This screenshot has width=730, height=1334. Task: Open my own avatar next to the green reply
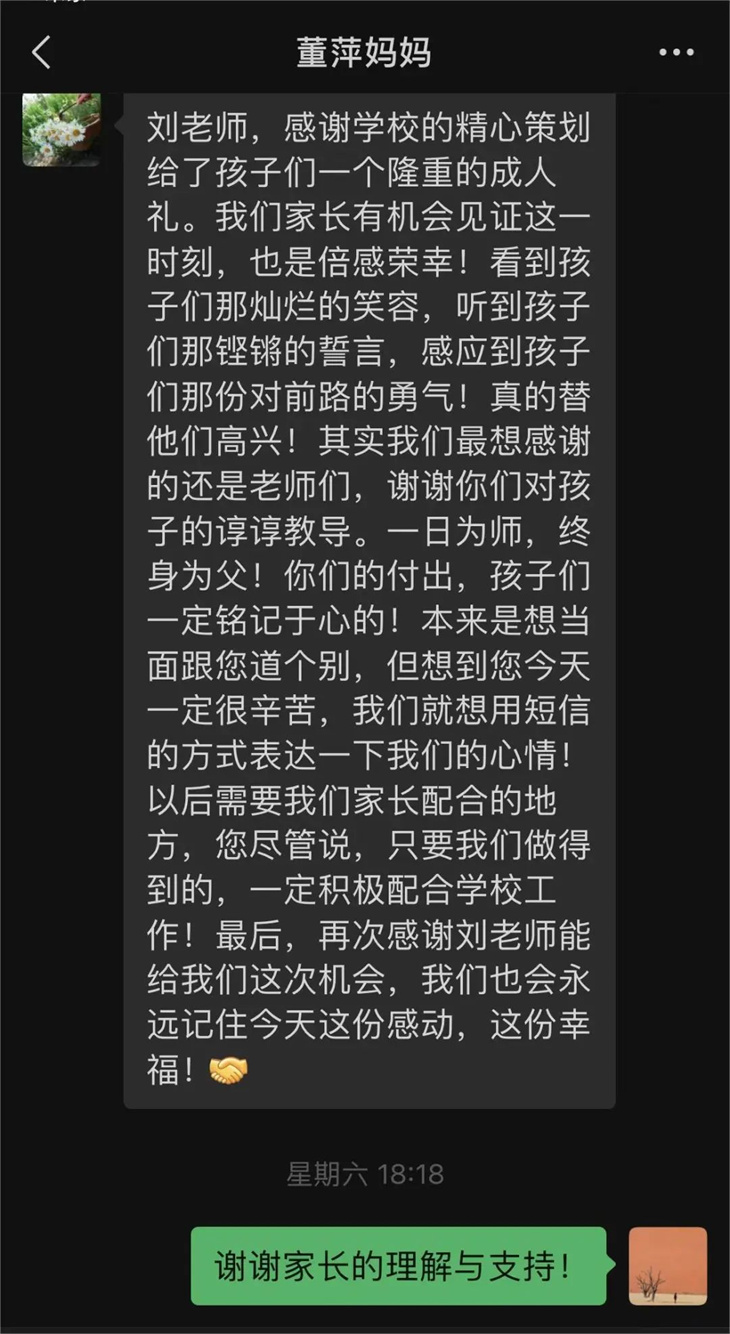pyautogui.click(x=667, y=1266)
